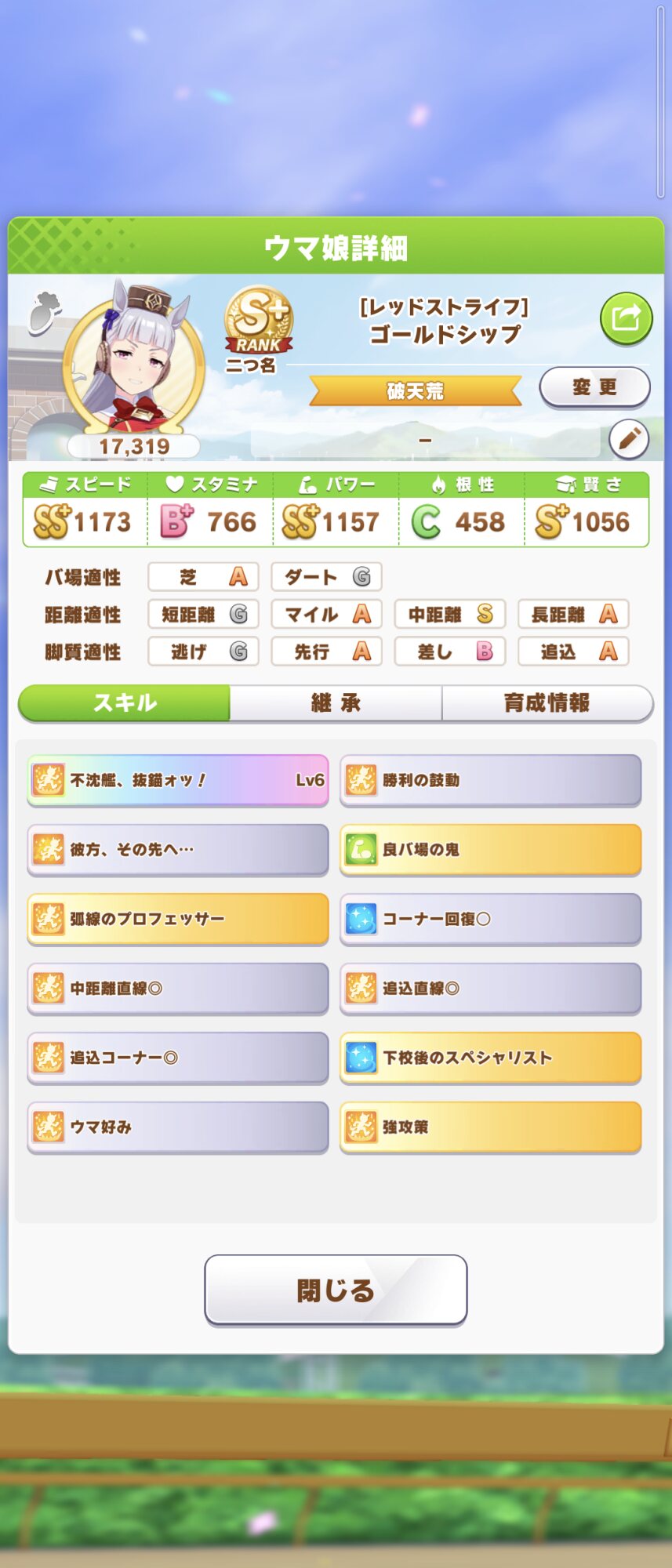Show details for 良バ場の鬼
Viewport: 672px width, 1568px height.
point(490,849)
